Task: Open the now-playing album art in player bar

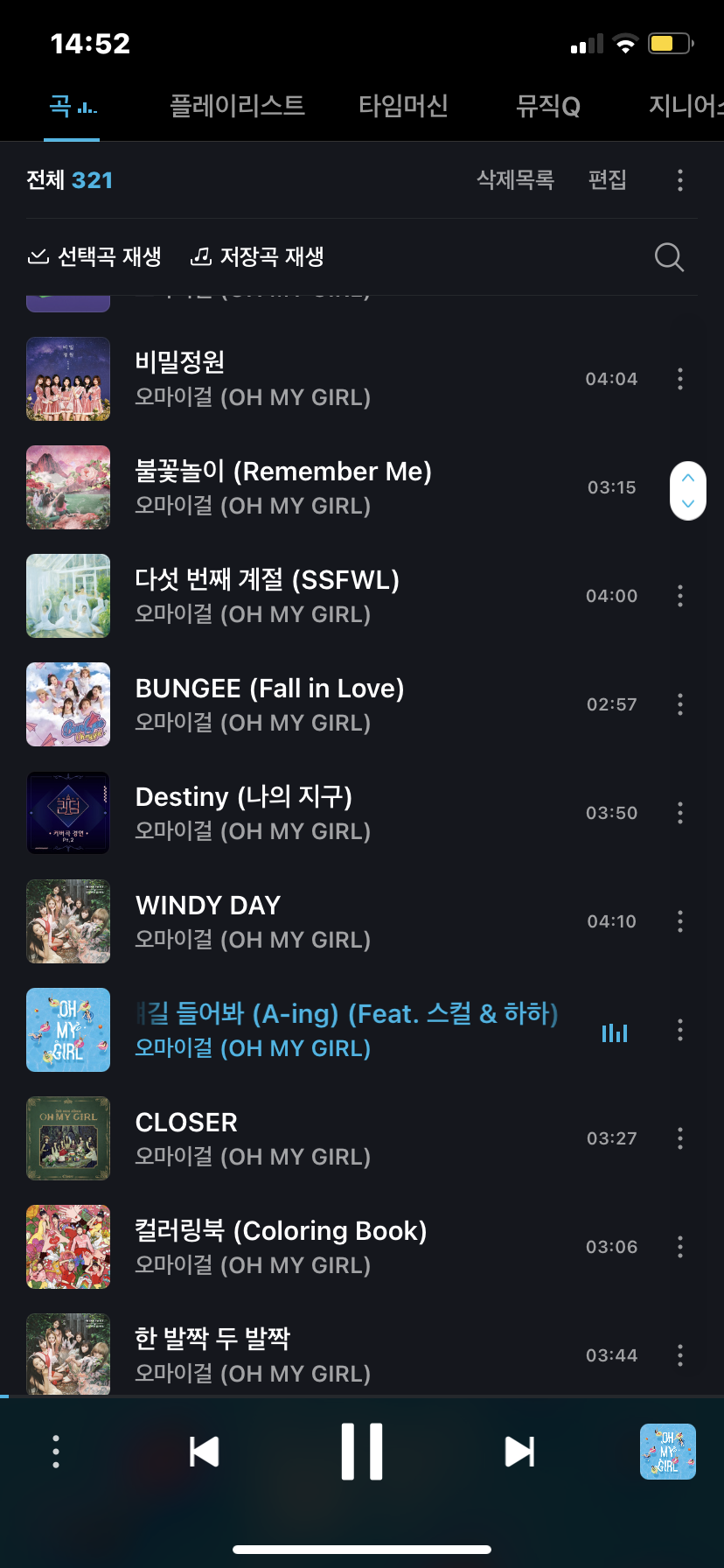Action: pyautogui.click(x=668, y=1452)
